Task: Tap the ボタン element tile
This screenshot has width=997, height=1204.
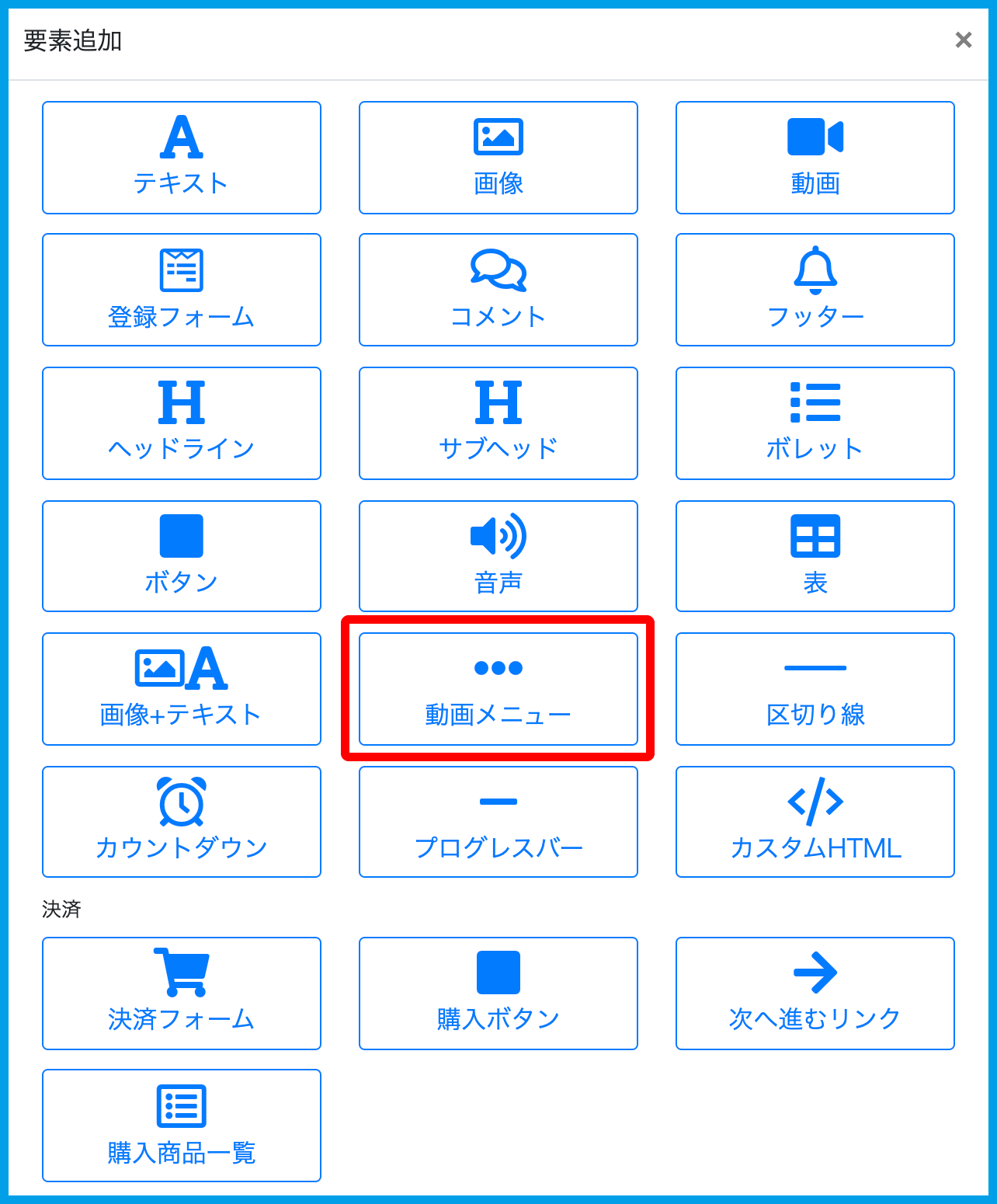Action: (x=182, y=556)
